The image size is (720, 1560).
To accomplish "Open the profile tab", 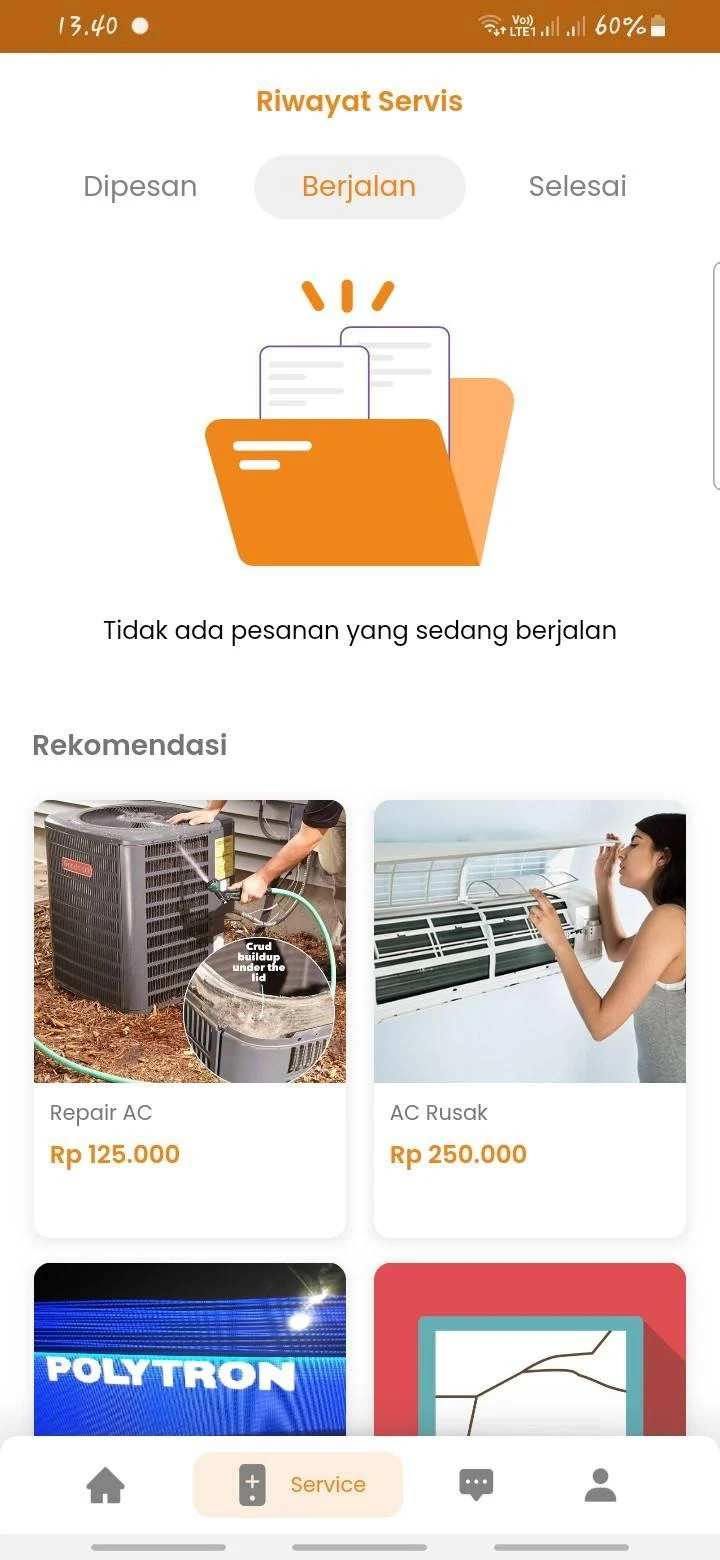I will [600, 1485].
